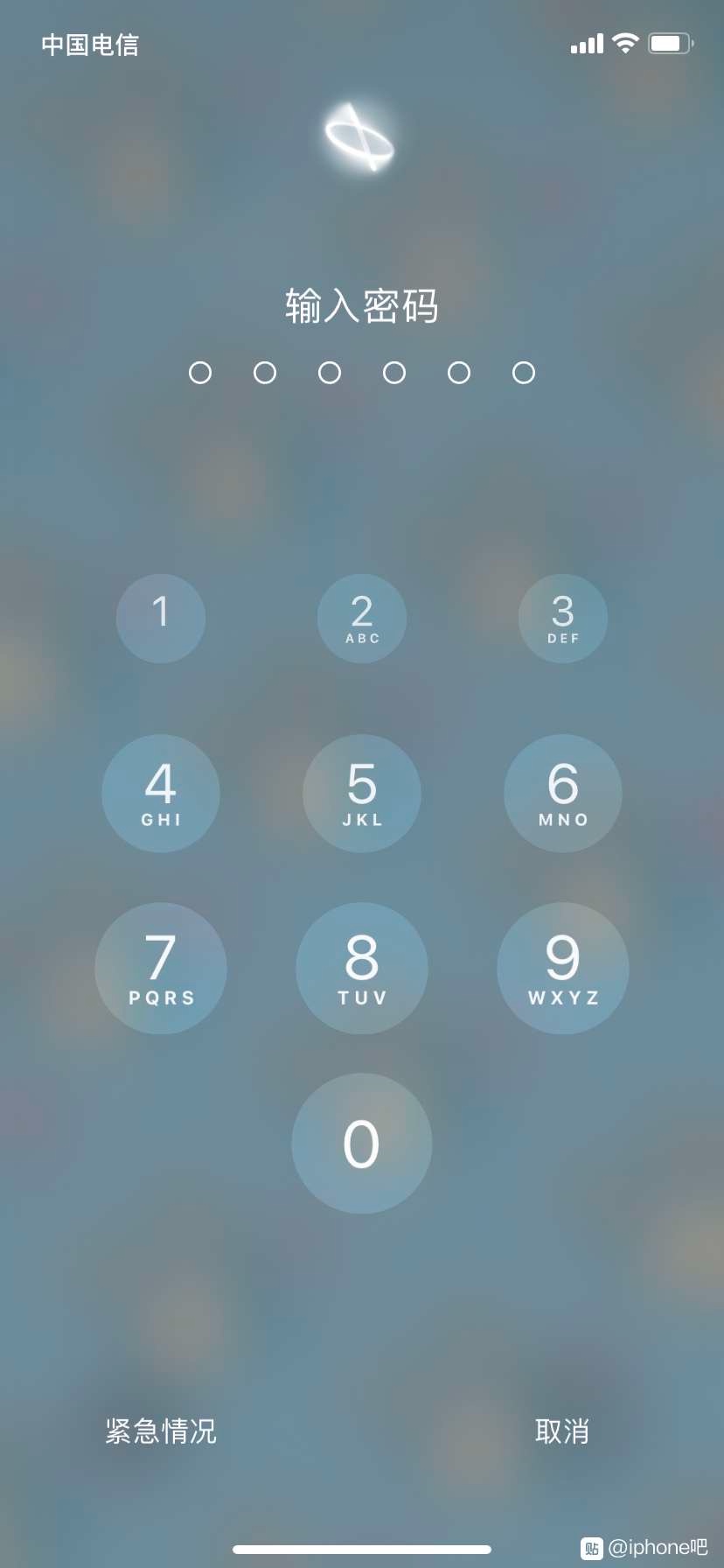Tap the 0 key

(362, 1143)
